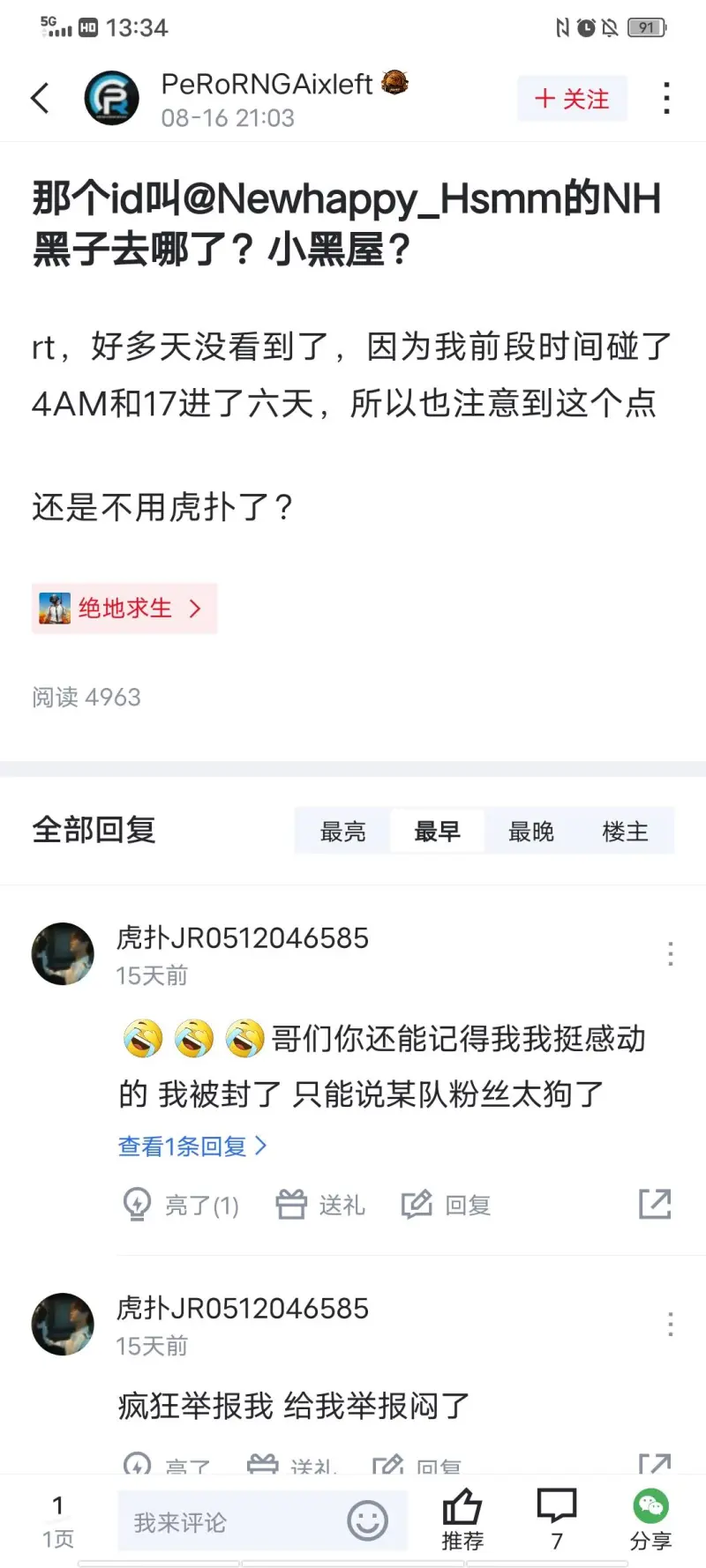Jump to comments via the 7 bubble
Image resolution: width=706 pixels, height=1568 pixels.
pos(556,1519)
